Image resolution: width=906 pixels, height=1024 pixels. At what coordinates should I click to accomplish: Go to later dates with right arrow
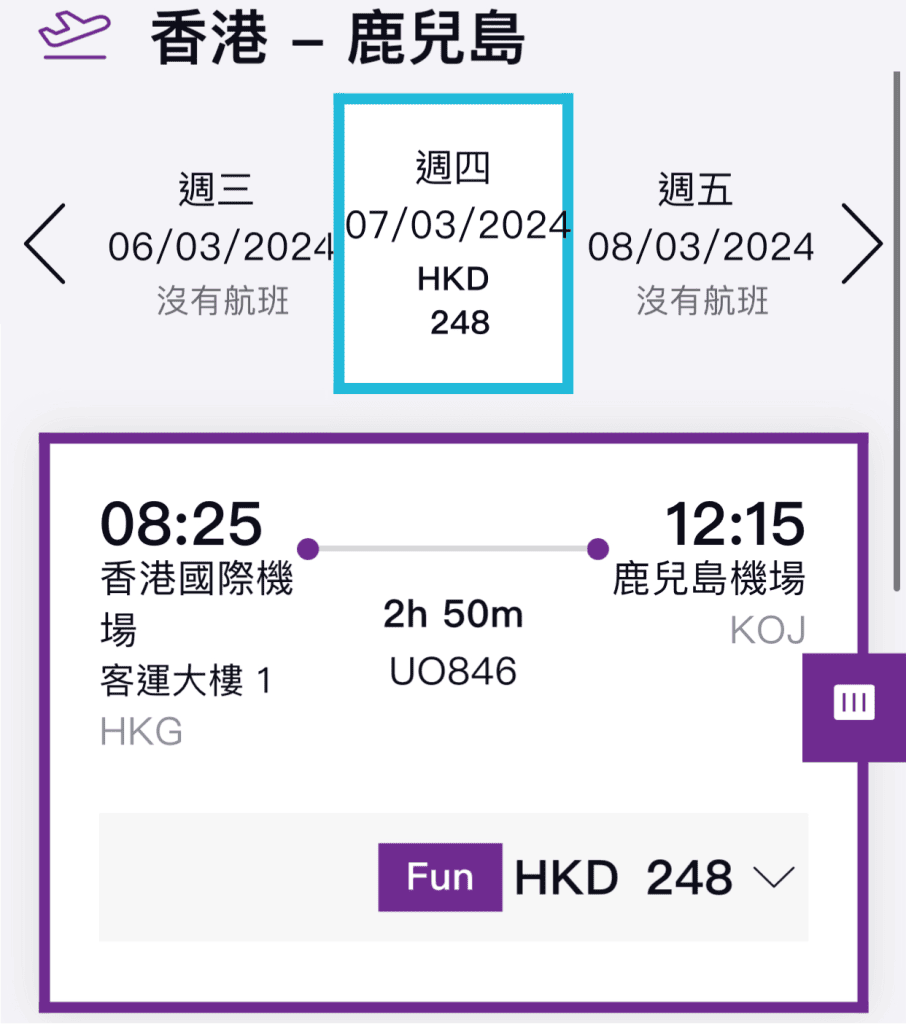click(862, 244)
